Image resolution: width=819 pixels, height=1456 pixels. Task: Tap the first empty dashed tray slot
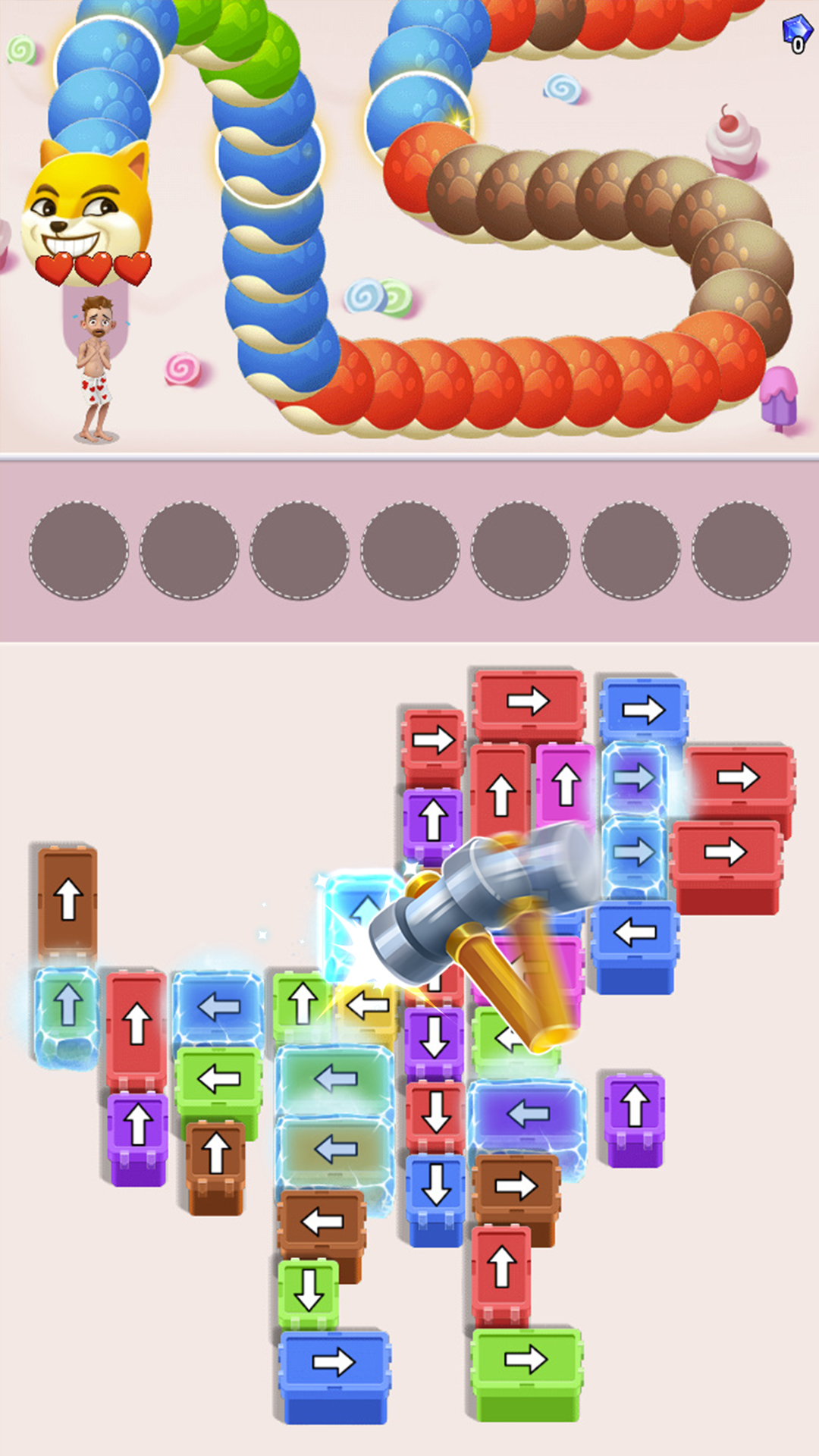(78, 548)
